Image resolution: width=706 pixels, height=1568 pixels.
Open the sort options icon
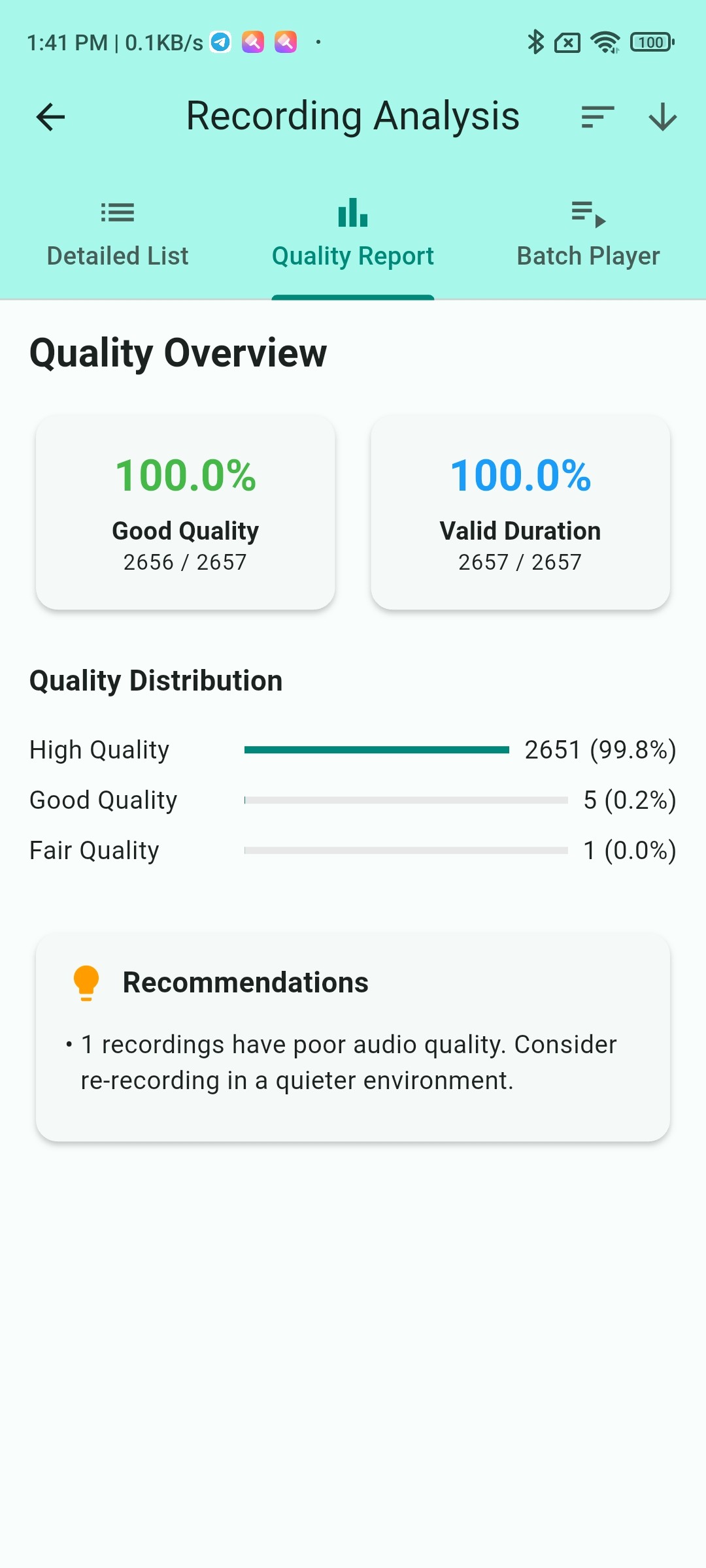coord(597,118)
